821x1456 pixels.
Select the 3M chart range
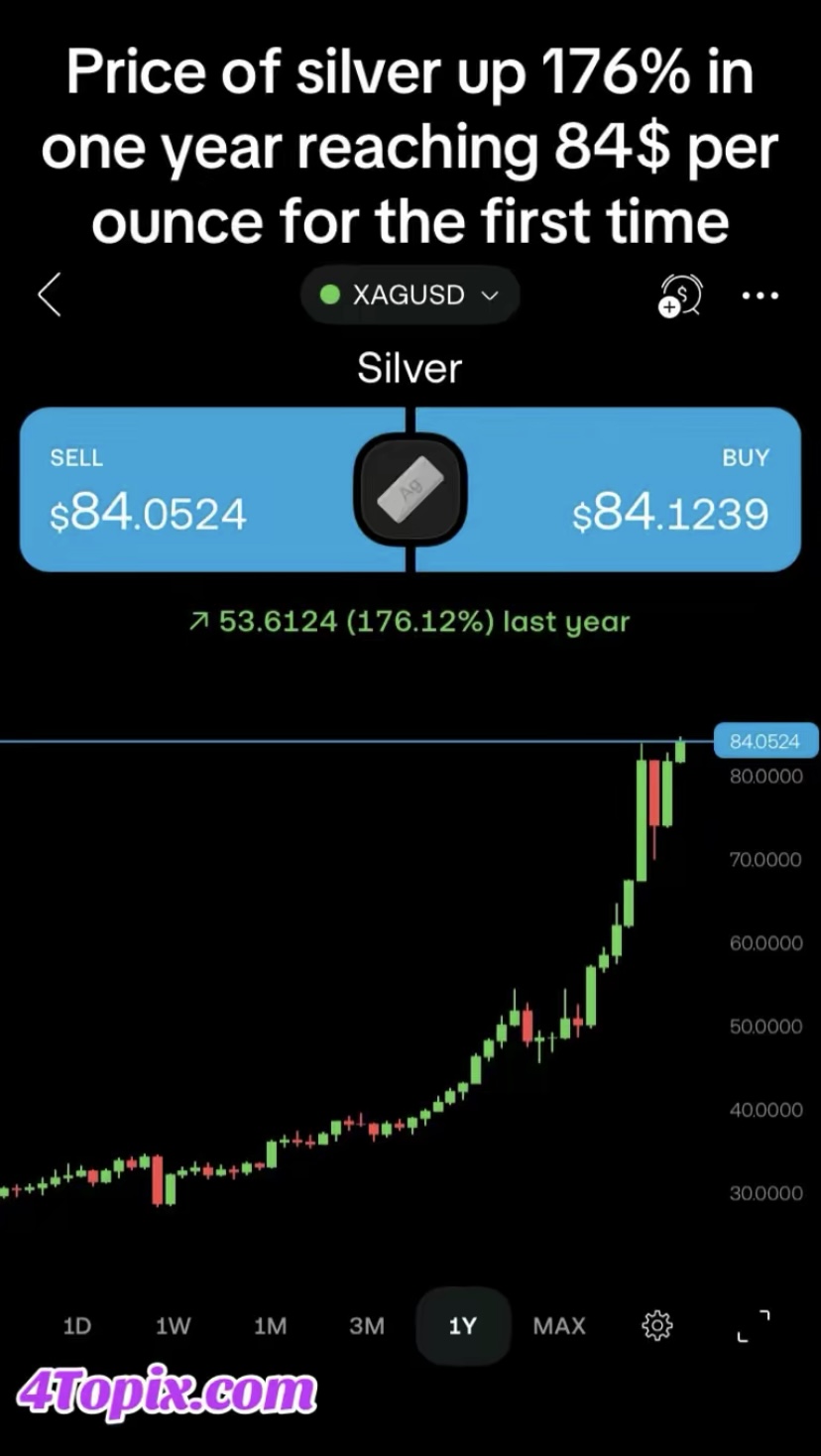pos(367,1326)
